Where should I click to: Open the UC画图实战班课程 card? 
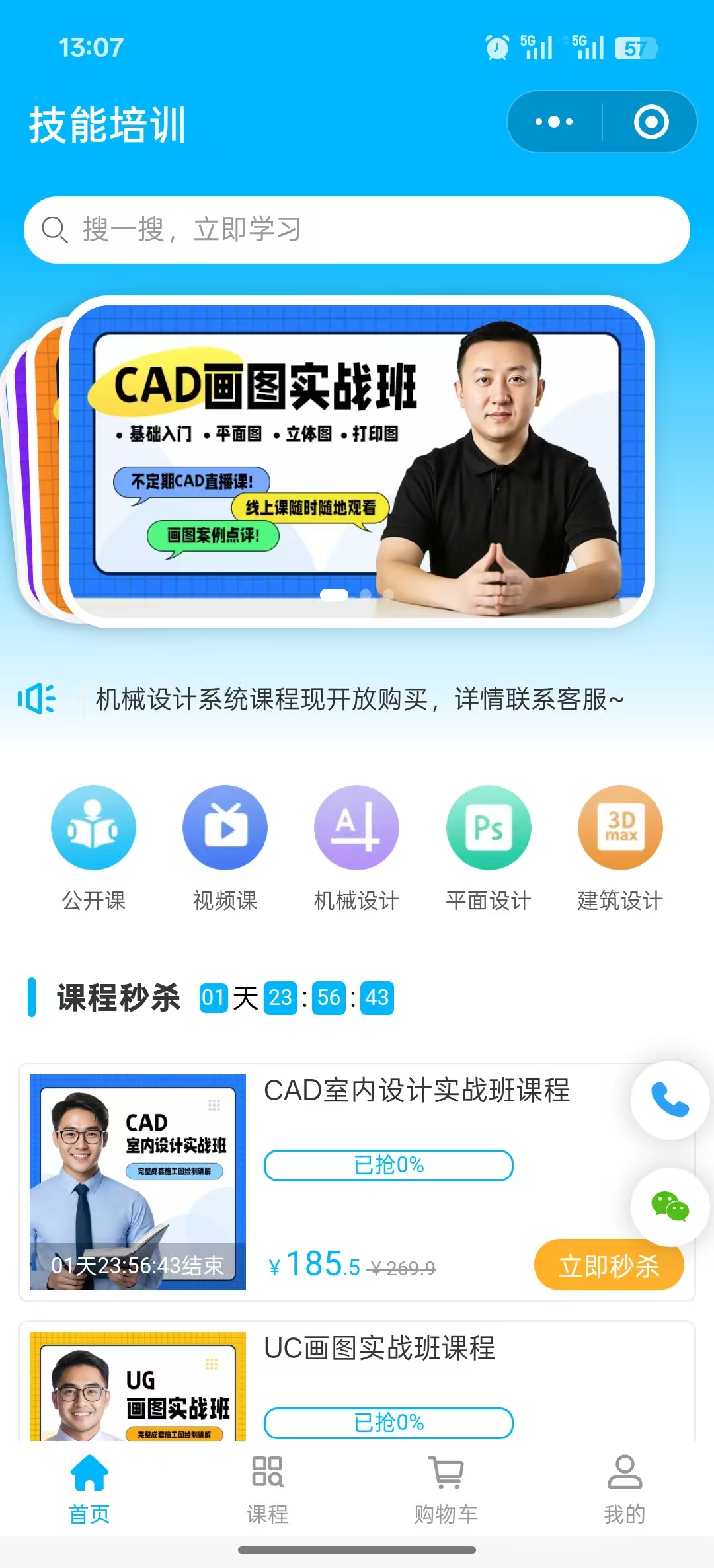(379, 1349)
